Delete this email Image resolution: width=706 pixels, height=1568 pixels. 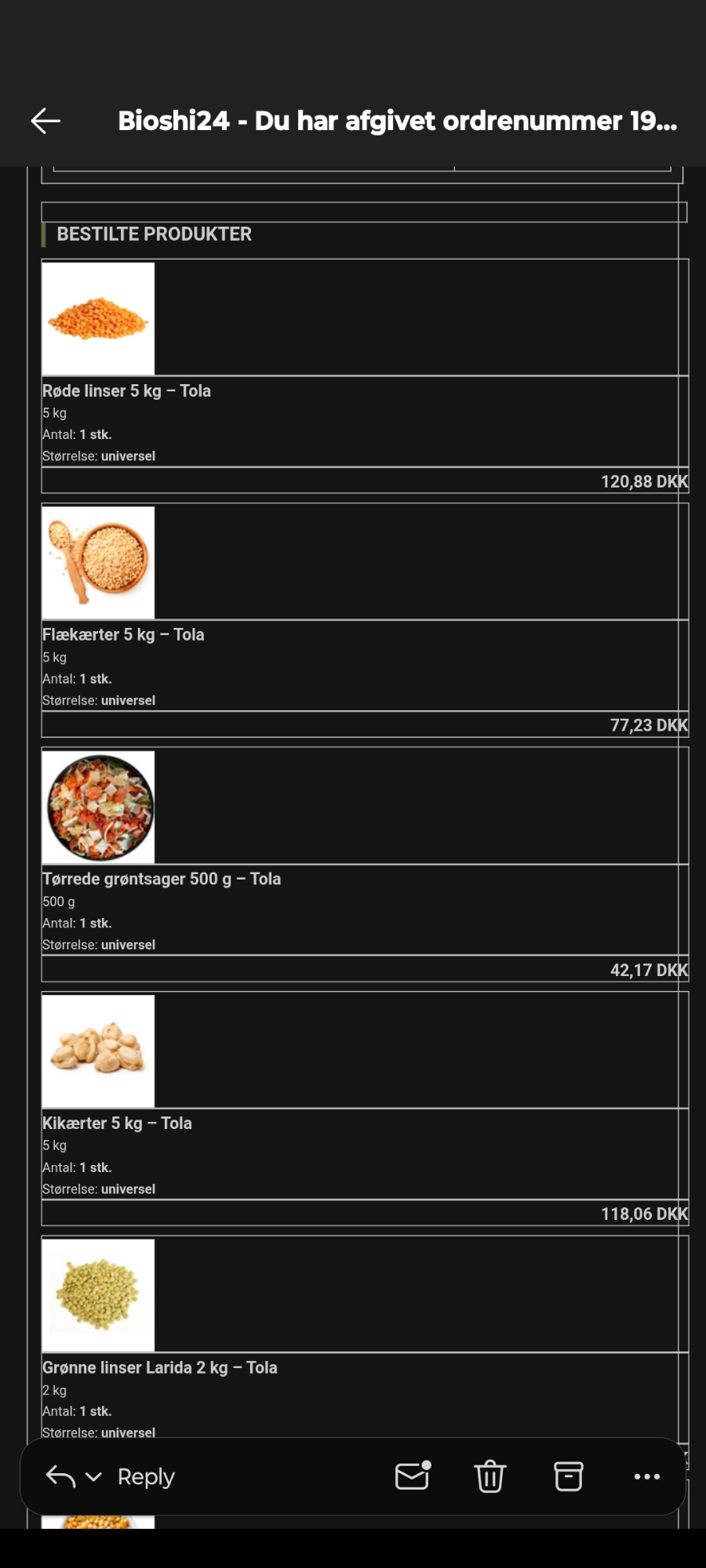pos(490,1476)
